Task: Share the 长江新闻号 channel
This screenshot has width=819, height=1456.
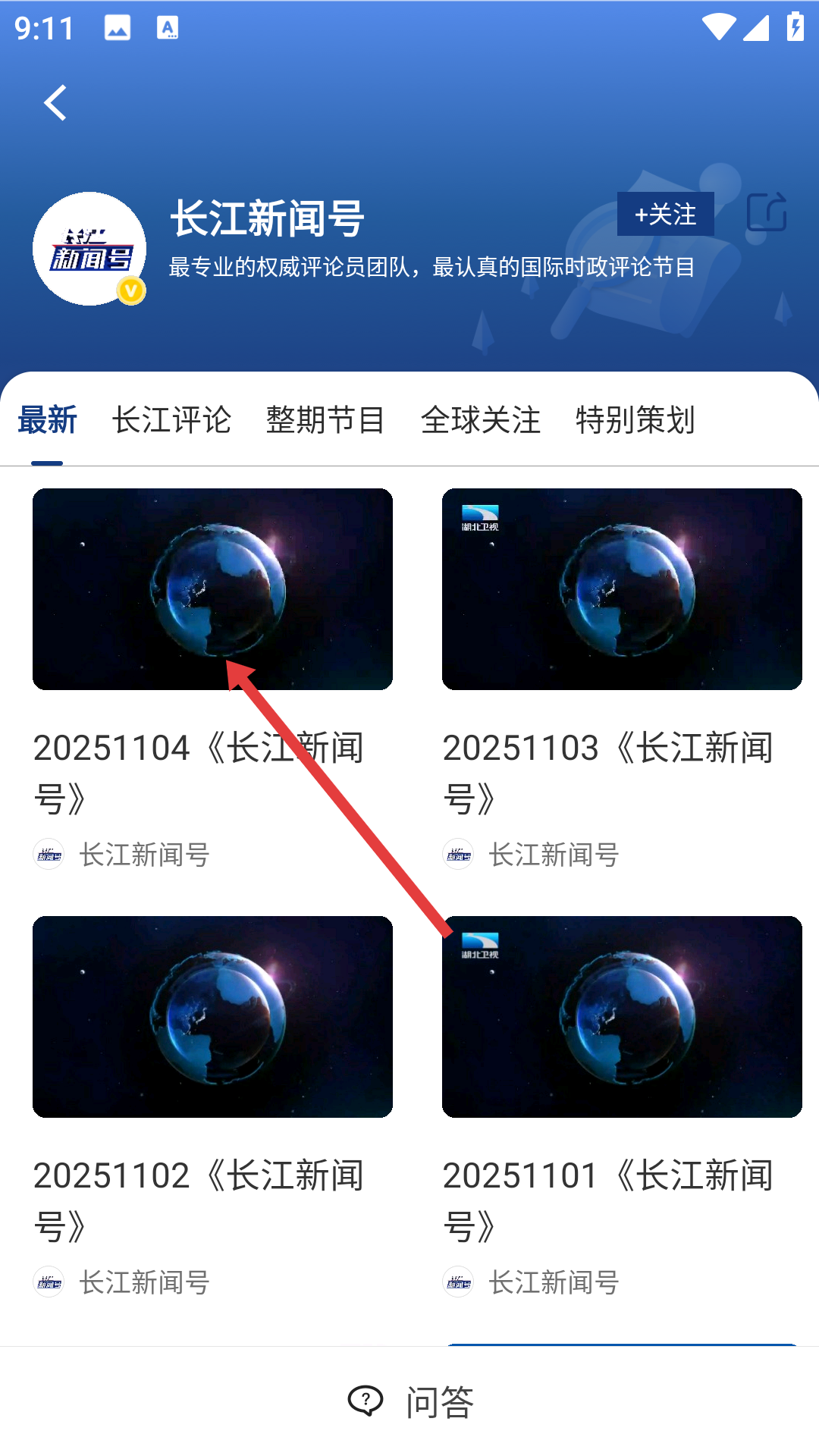Action: click(x=766, y=212)
